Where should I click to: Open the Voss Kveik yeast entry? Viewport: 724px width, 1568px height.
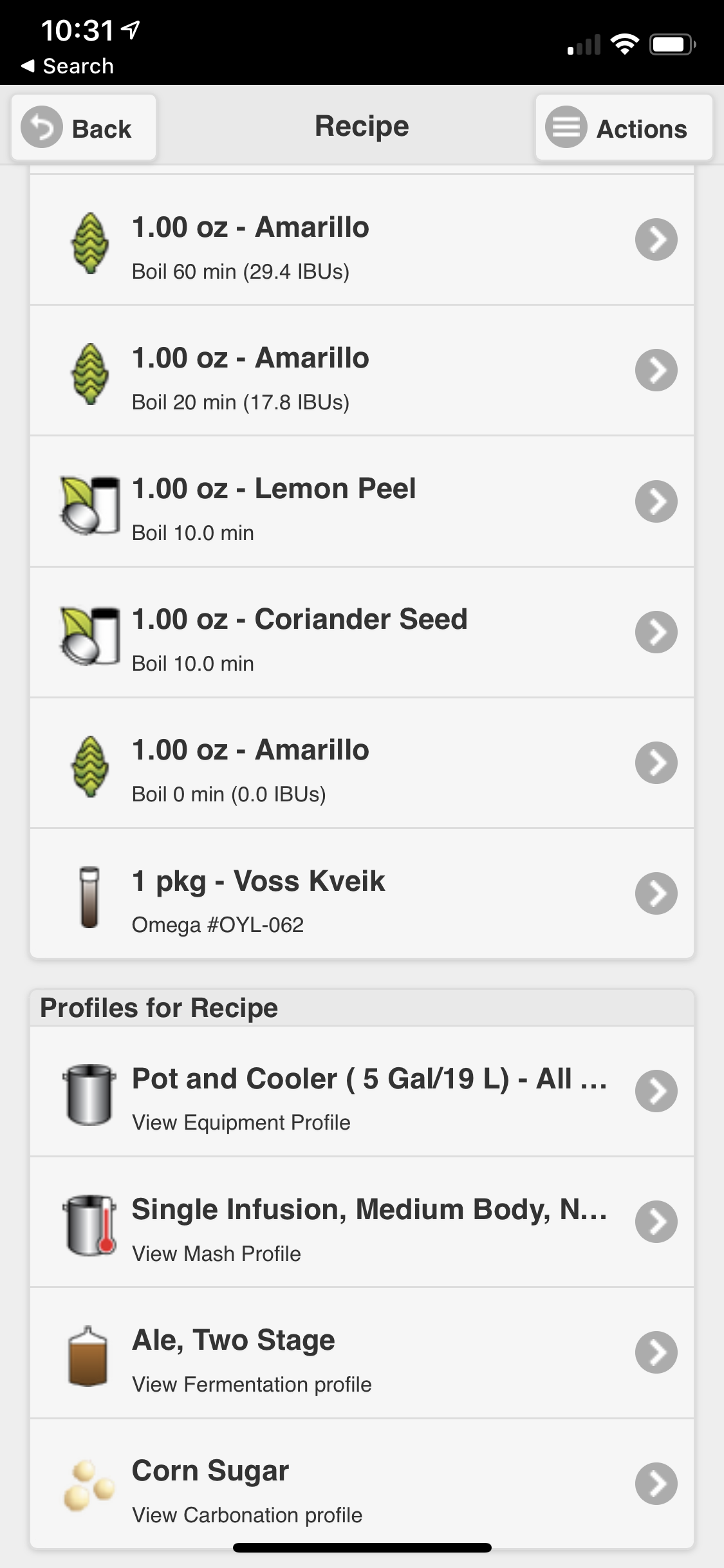coord(362,893)
